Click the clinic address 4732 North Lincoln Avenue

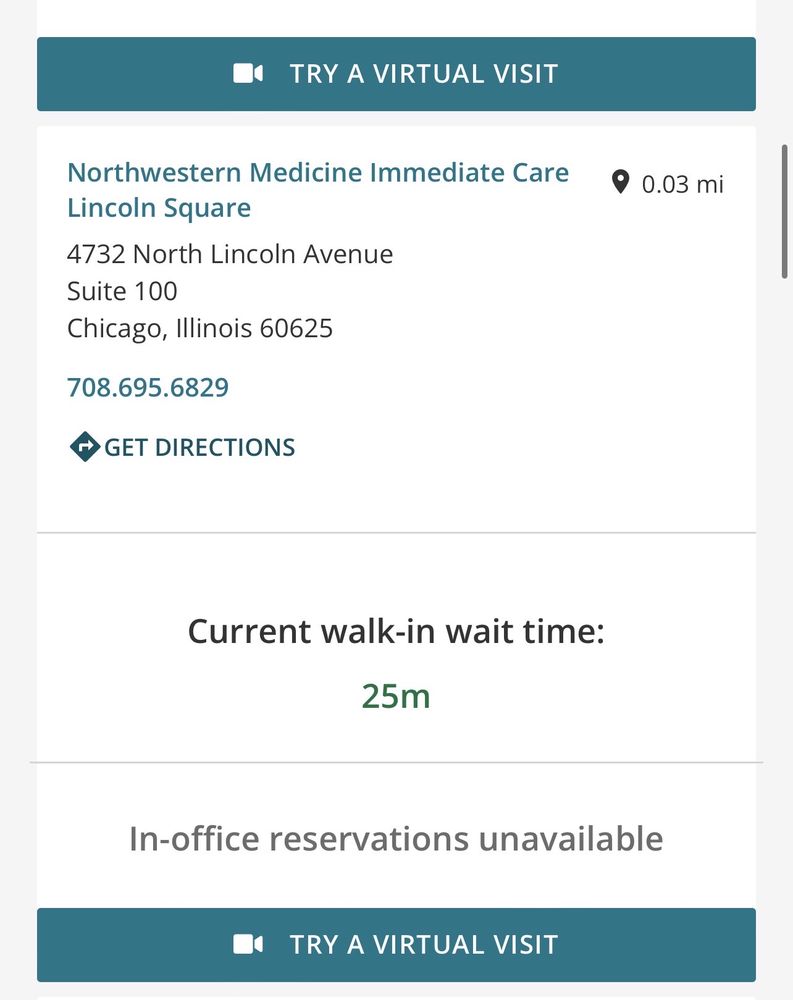click(x=230, y=254)
